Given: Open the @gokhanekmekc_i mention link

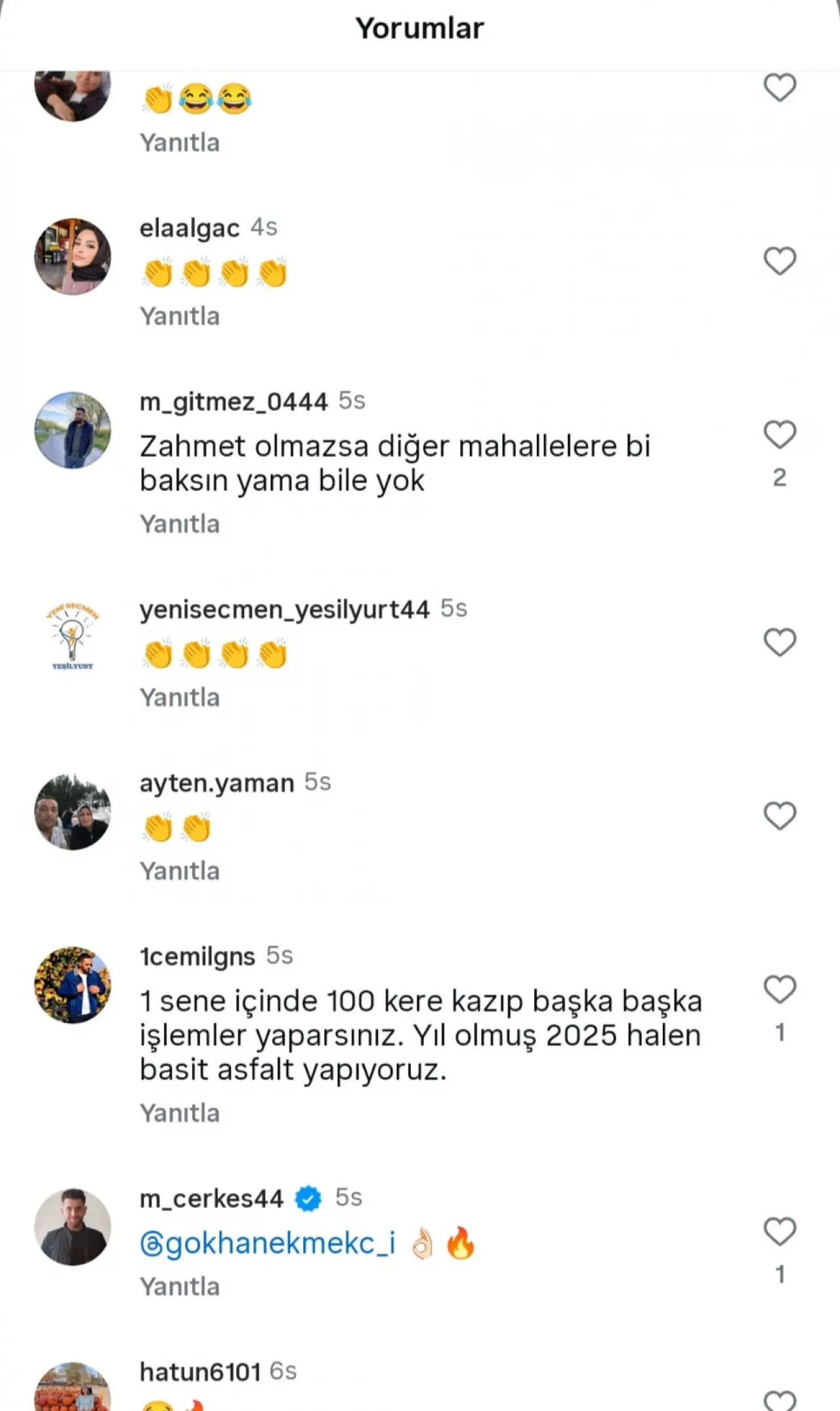Looking at the screenshot, I should point(268,1243).
